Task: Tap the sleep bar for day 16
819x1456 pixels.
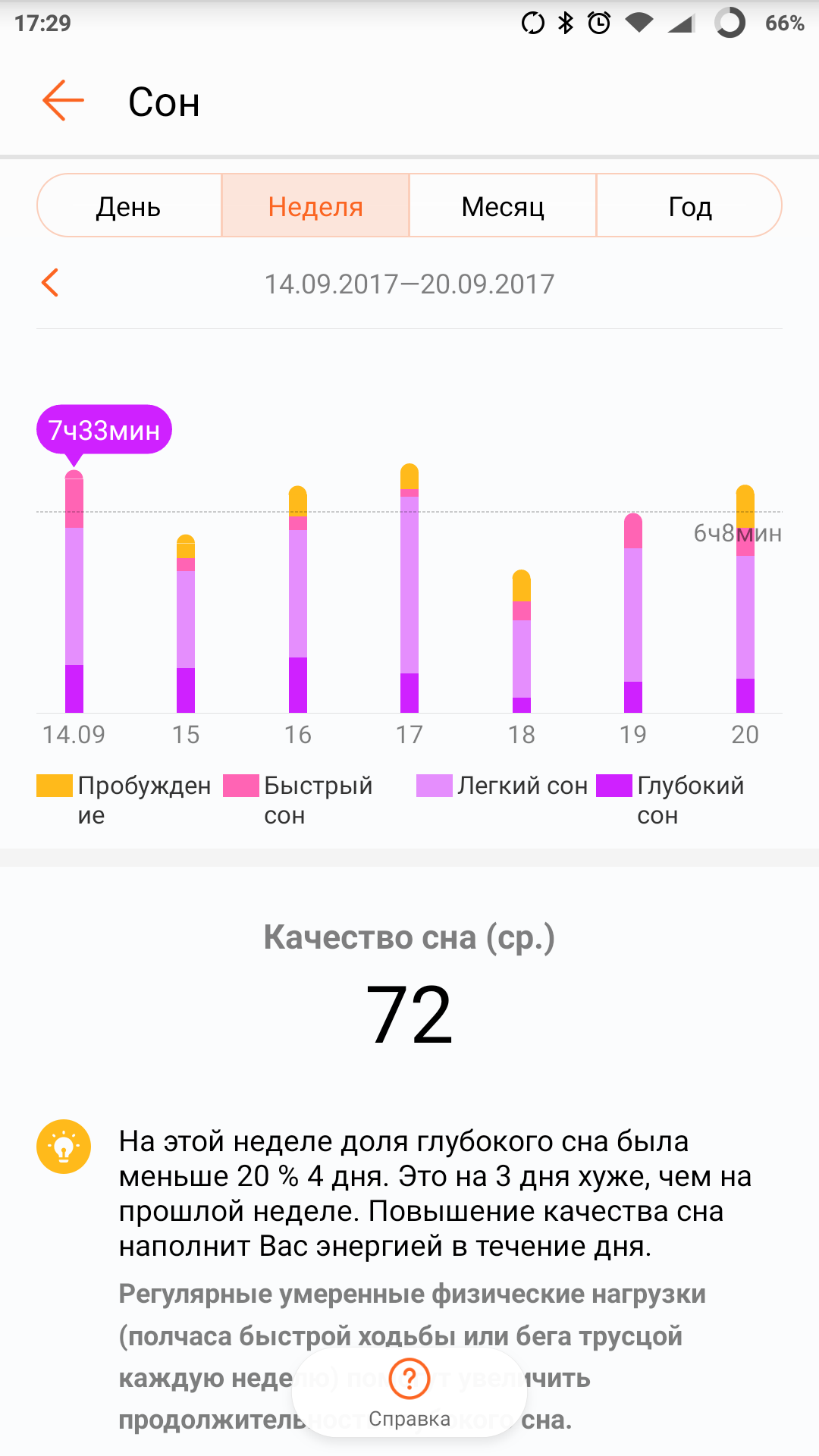Action: (298, 599)
